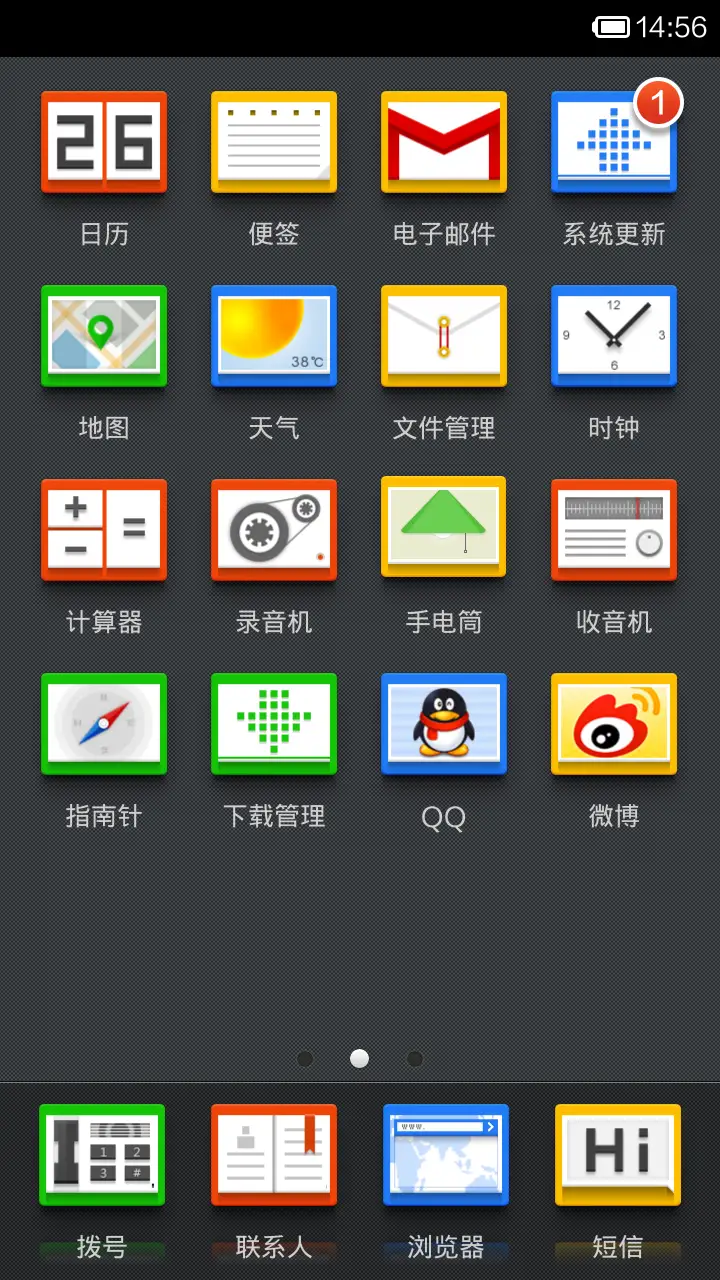Launch the Weibo app
720x1280 pixels.
click(614, 725)
